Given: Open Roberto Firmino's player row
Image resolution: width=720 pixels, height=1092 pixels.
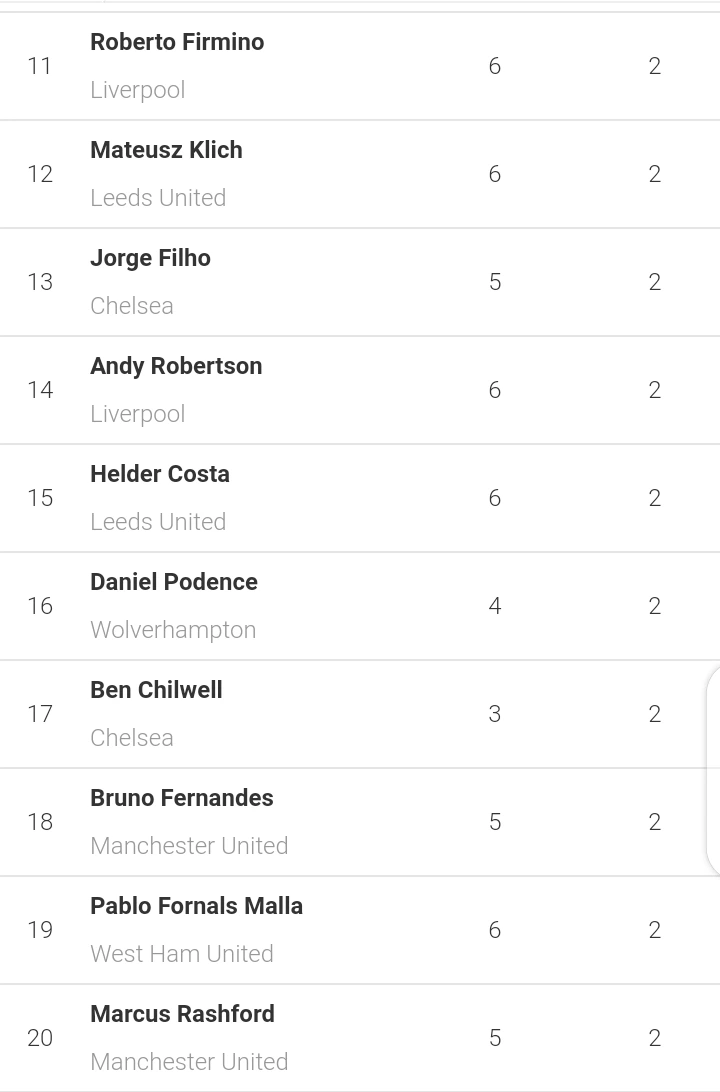Looking at the screenshot, I should [177, 43].
